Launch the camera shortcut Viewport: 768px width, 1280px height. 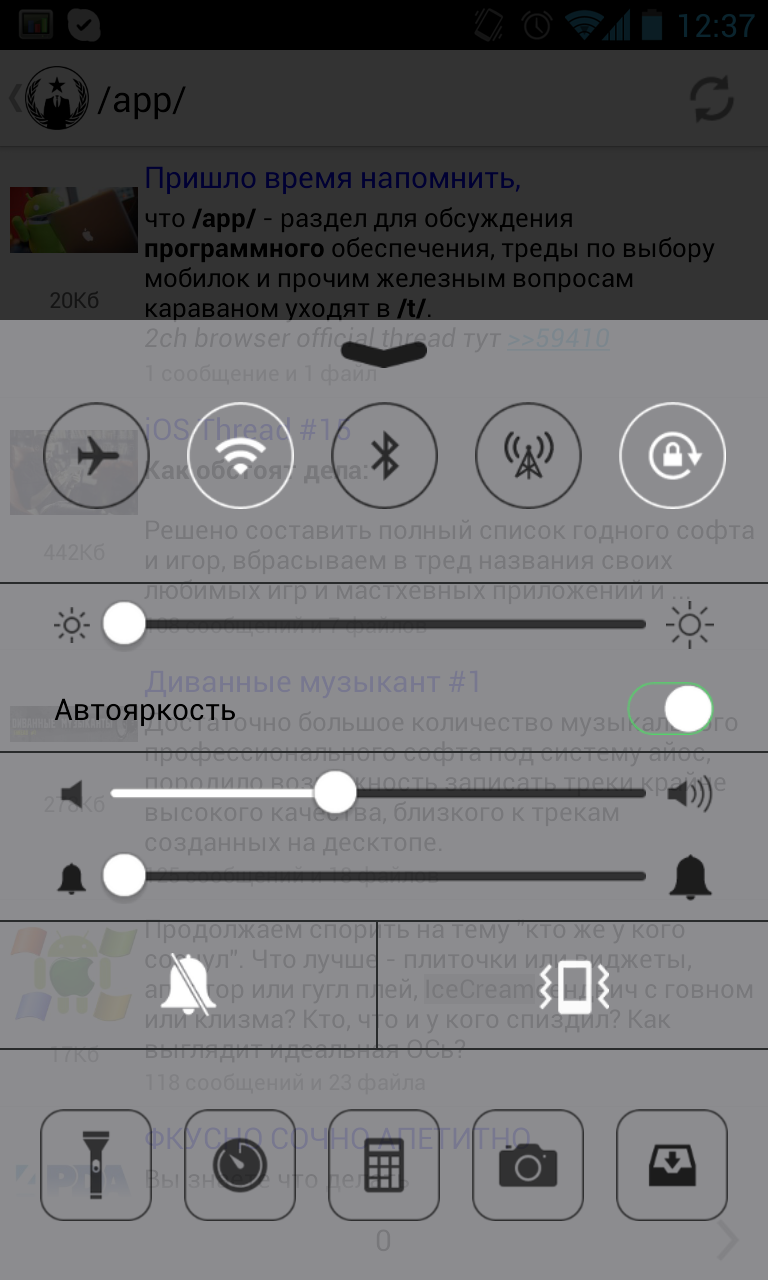(x=528, y=1165)
